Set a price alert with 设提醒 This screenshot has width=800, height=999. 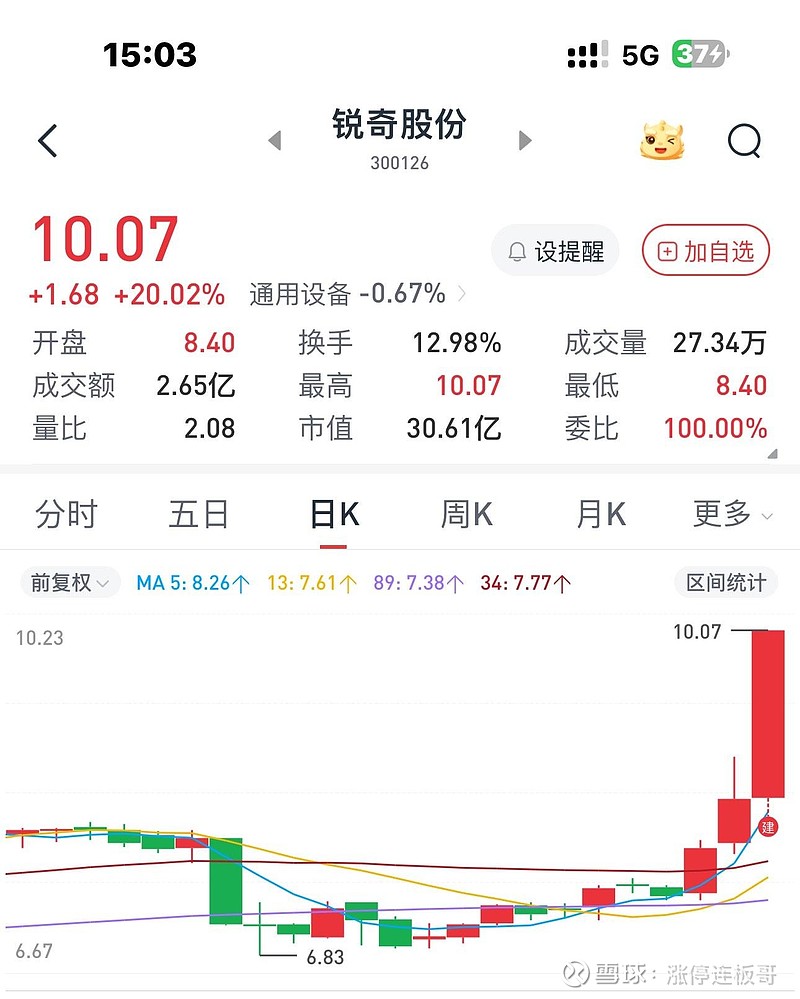pos(556,251)
